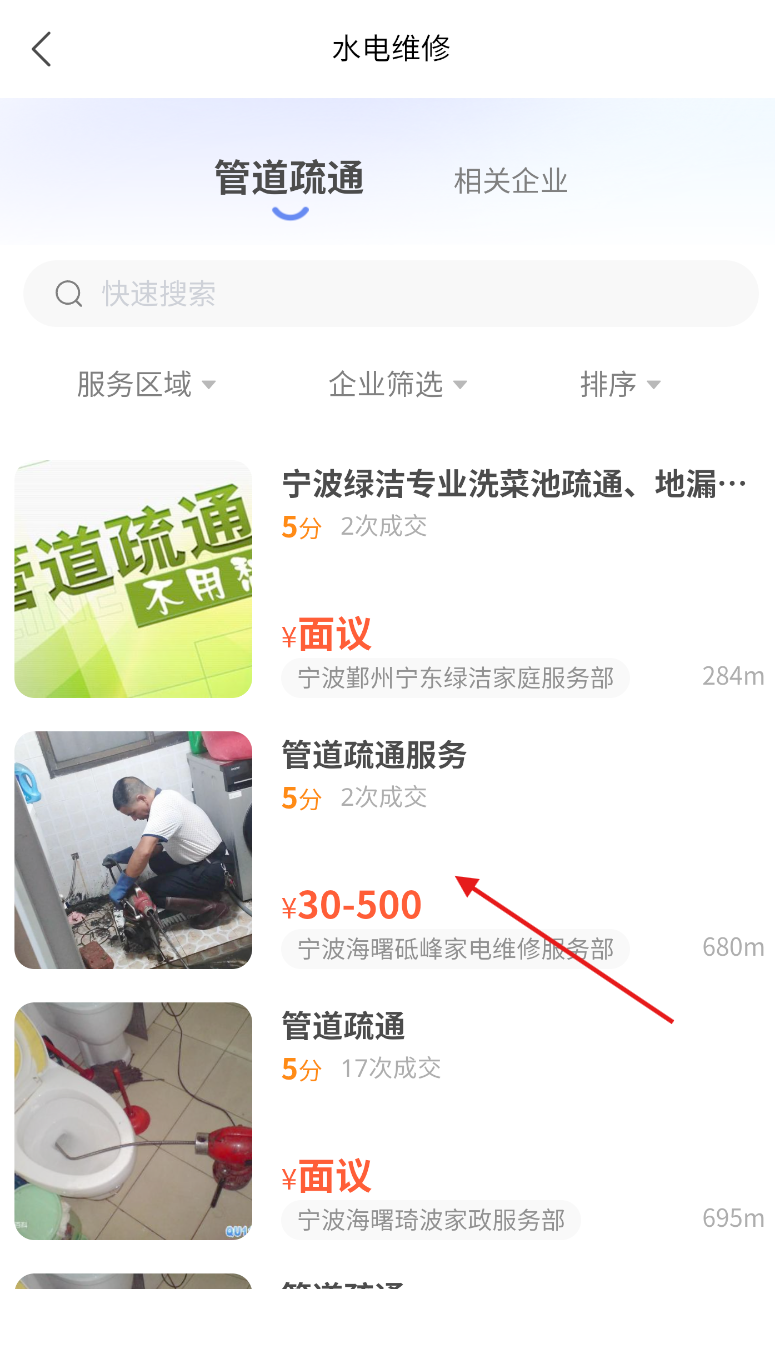The height and width of the screenshot is (1351, 775).
Task: Go back using the top-left arrow
Action: (x=41, y=48)
